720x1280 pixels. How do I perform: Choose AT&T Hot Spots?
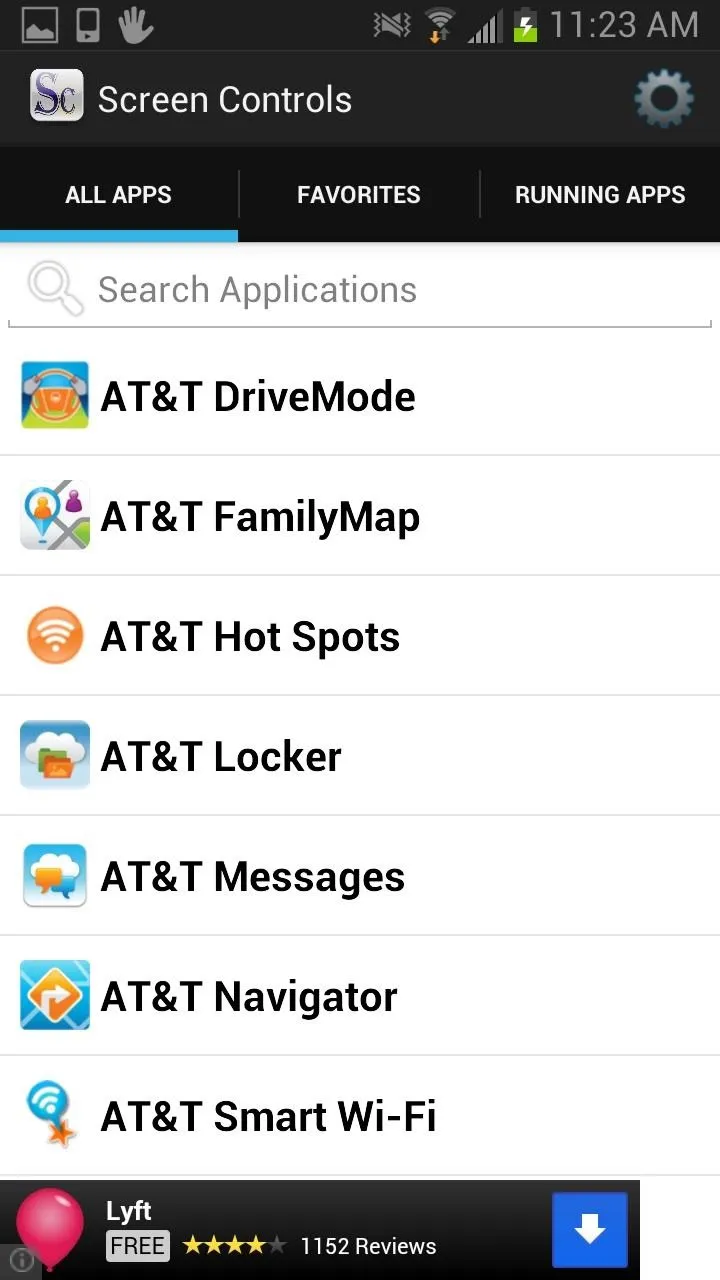(x=360, y=636)
